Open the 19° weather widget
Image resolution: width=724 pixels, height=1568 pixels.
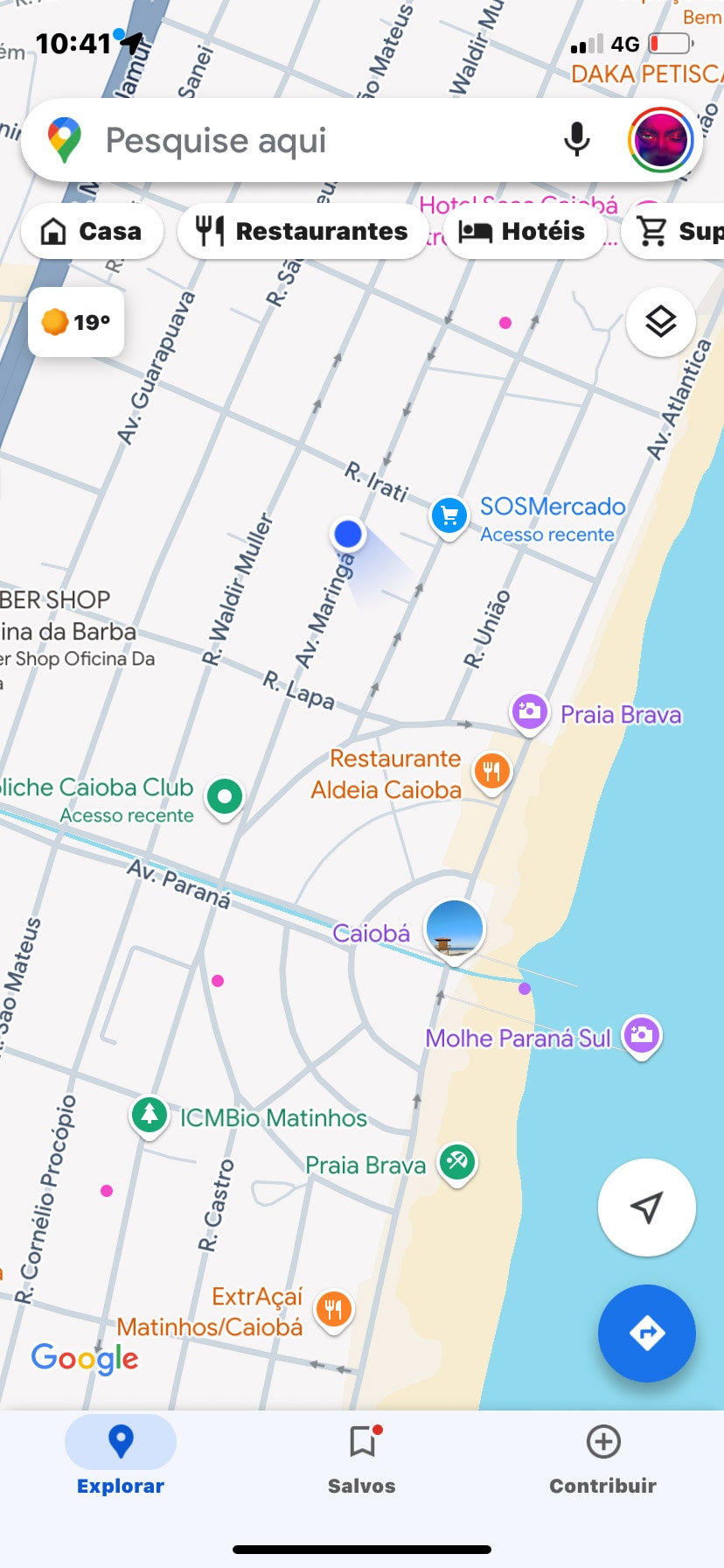click(x=76, y=322)
